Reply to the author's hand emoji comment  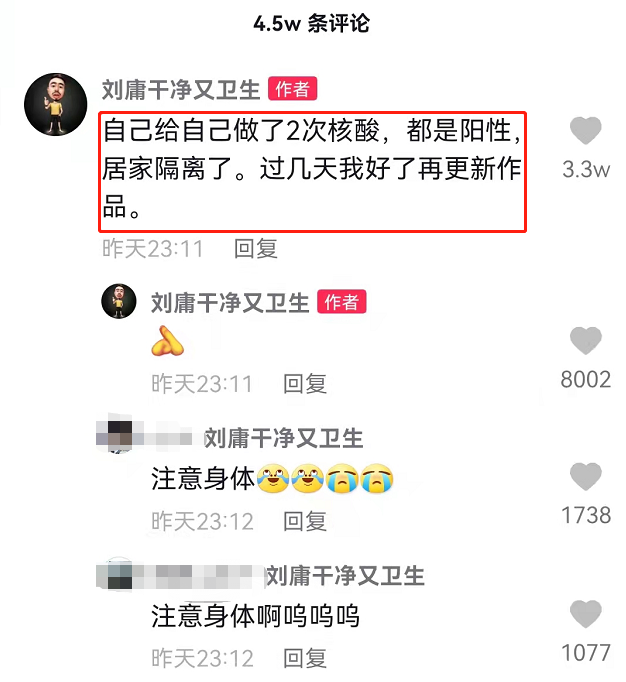tap(304, 383)
